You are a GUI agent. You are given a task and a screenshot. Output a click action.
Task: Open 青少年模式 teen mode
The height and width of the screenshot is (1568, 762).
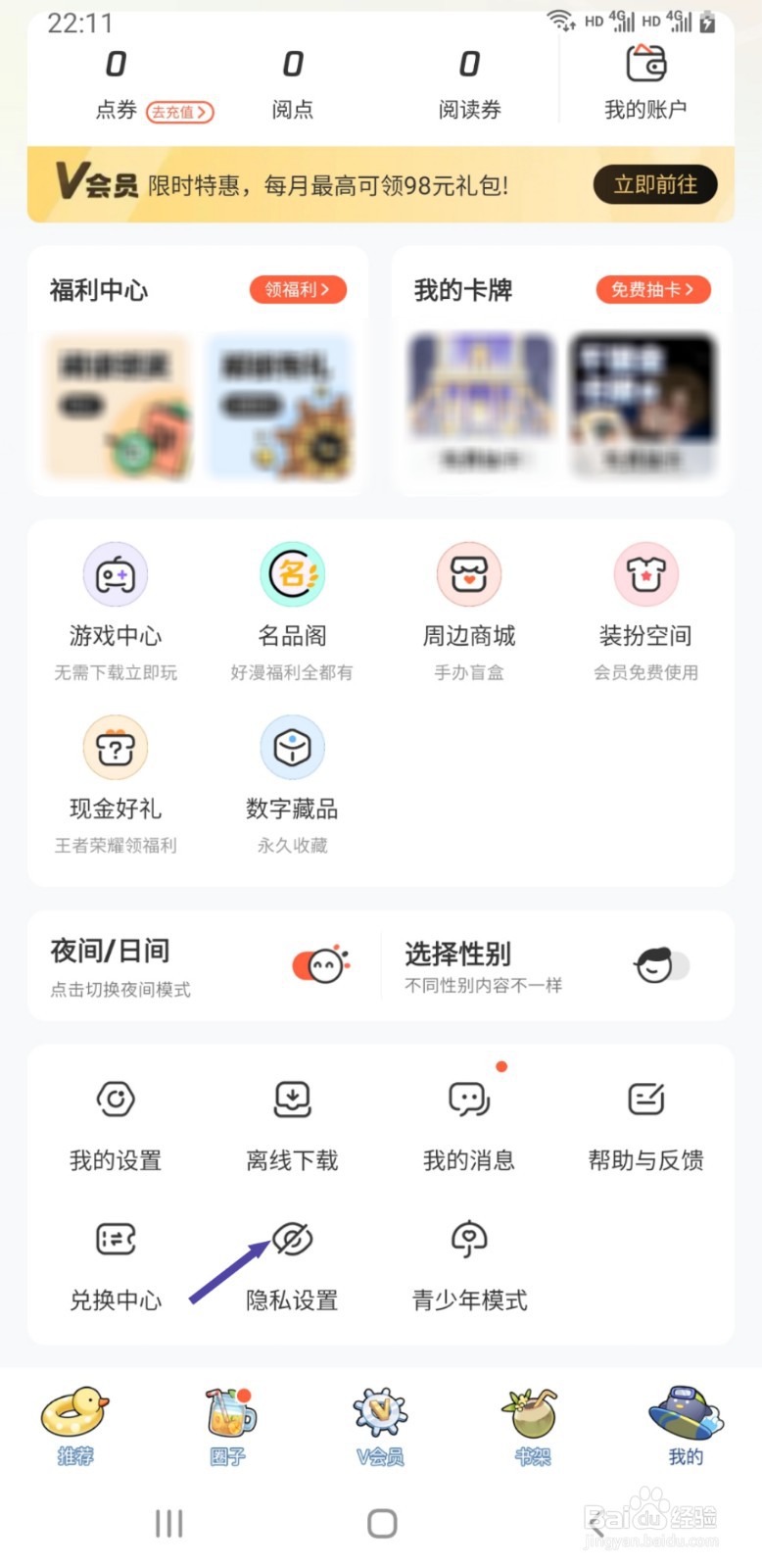tap(469, 1266)
